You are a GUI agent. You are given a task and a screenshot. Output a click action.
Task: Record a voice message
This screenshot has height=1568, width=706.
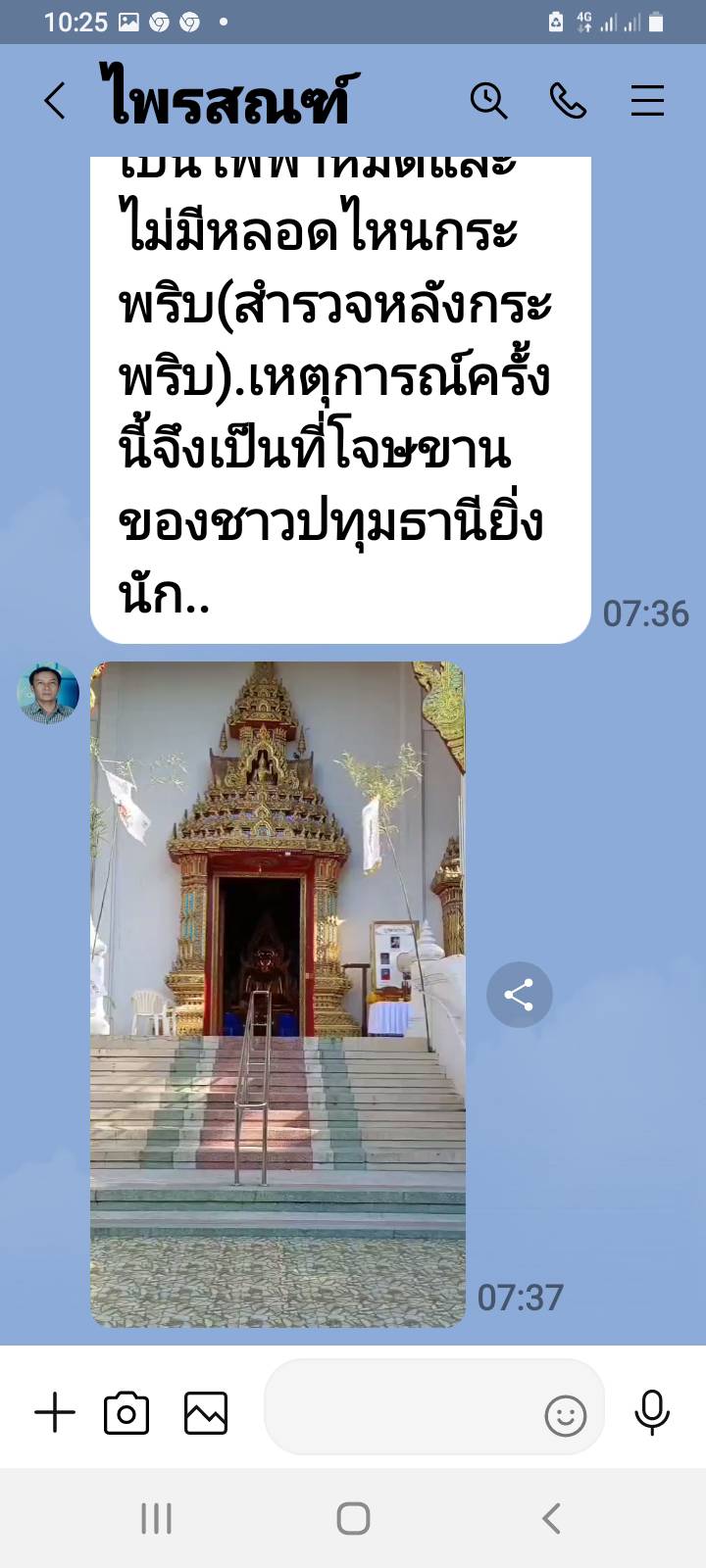click(651, 1413)
